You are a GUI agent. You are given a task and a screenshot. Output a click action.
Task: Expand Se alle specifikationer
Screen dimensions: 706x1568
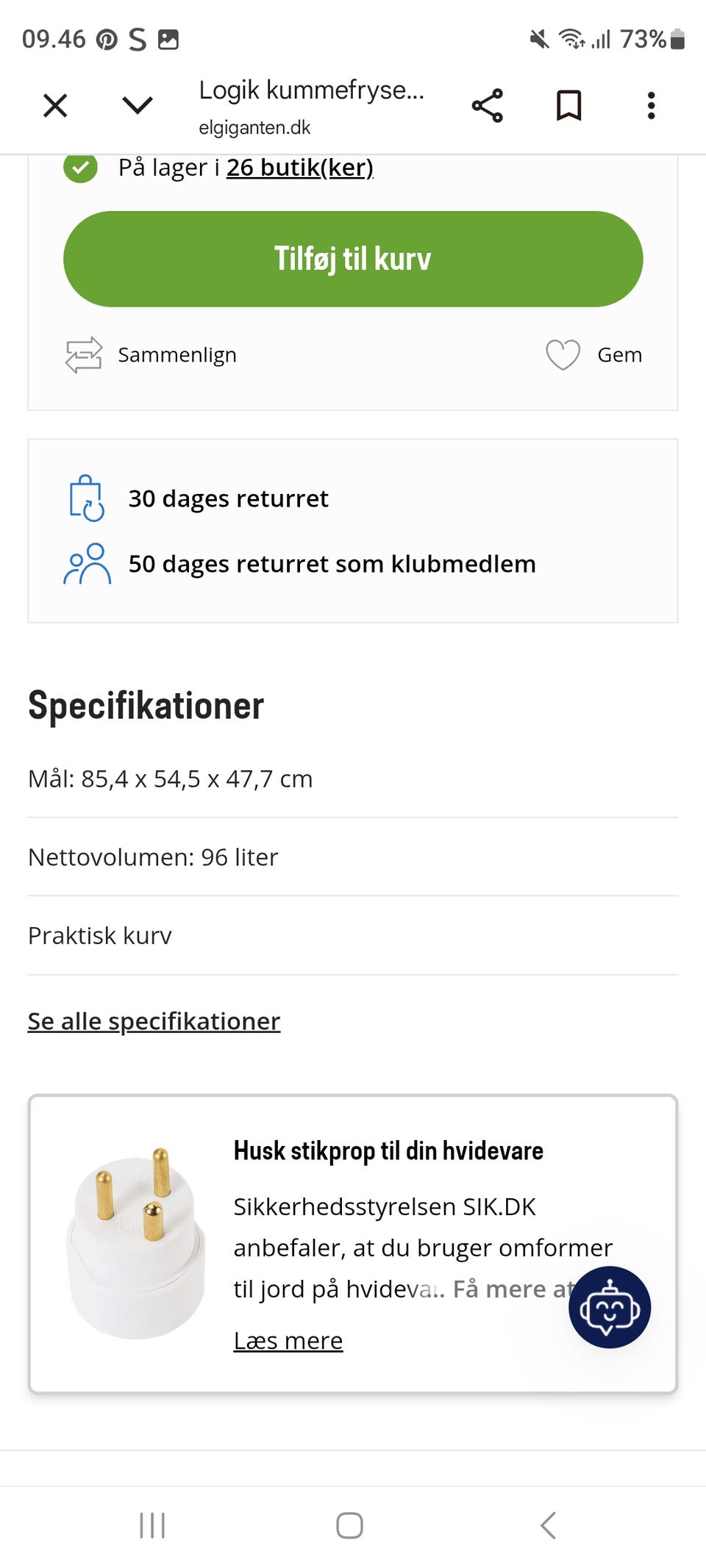point(153,1021)
